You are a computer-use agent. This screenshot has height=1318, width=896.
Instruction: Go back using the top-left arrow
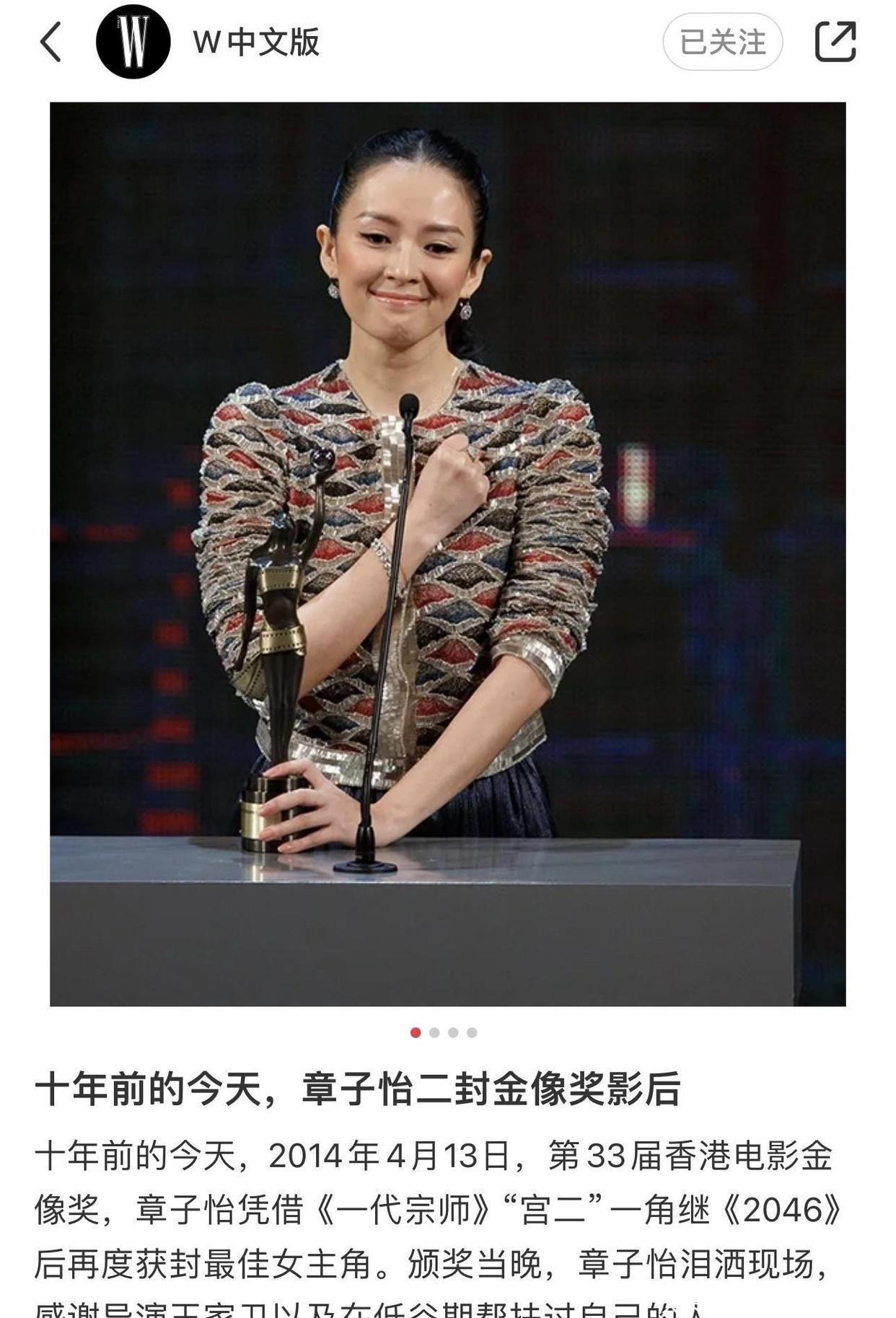point(50,42)
